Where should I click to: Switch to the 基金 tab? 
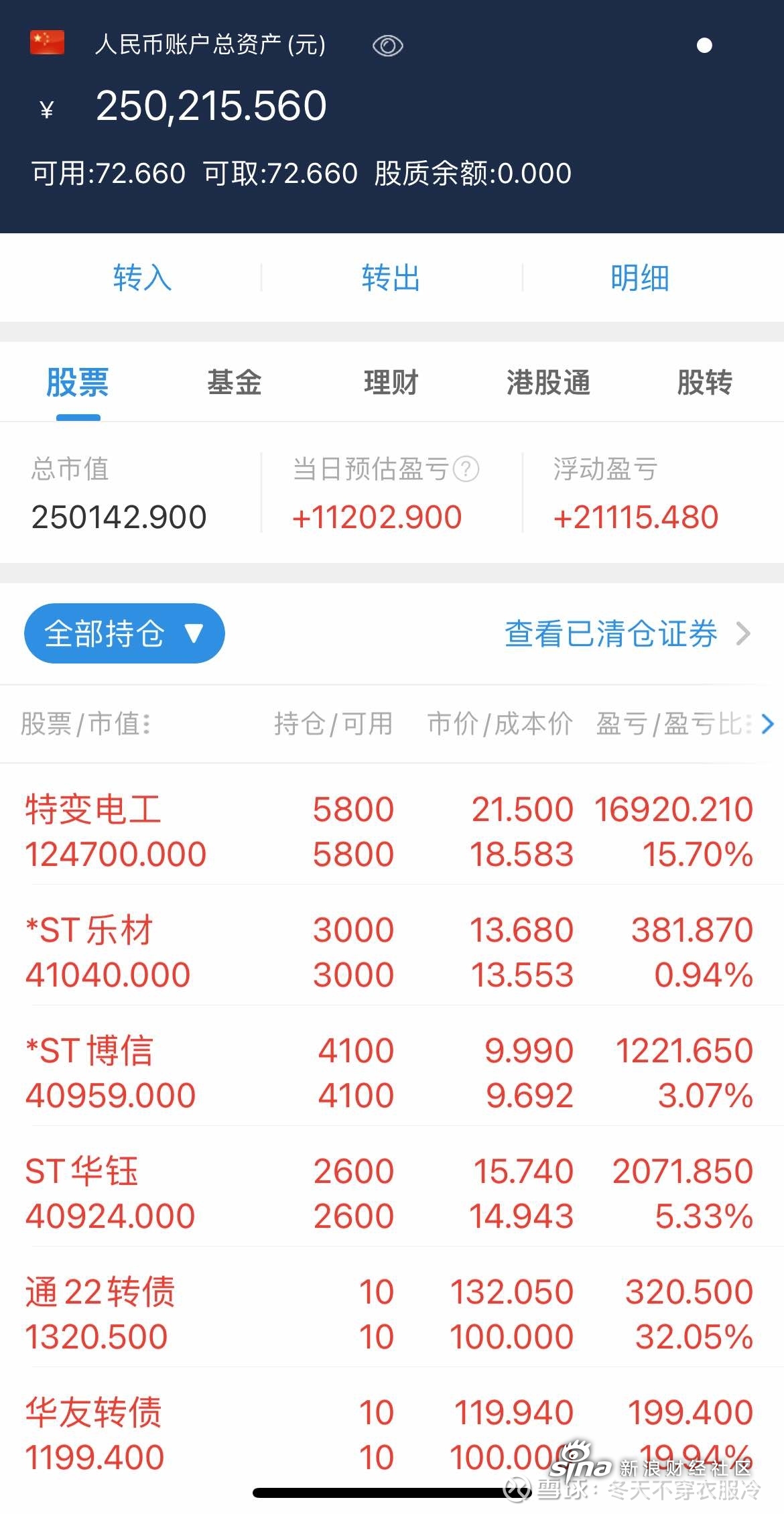tap(234, 383)
